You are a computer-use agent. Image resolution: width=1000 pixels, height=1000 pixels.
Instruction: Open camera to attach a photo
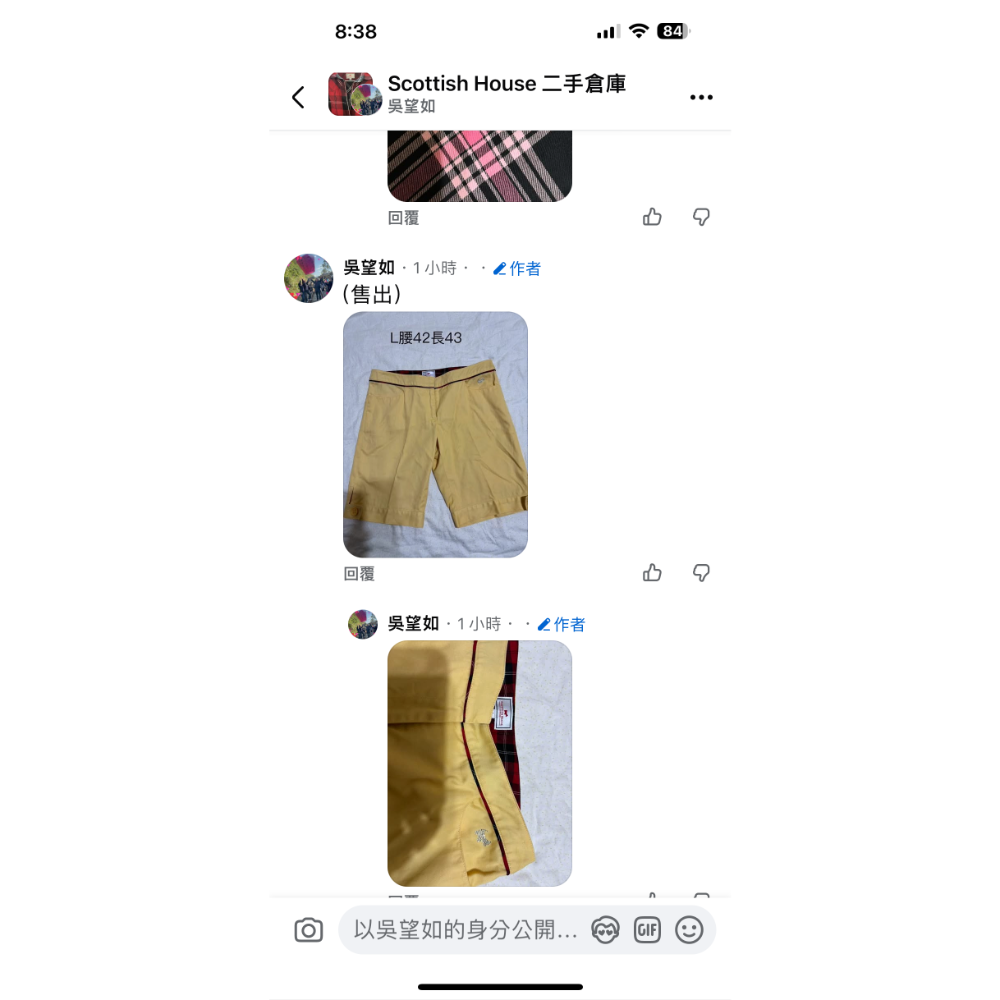tap(309, 931)
